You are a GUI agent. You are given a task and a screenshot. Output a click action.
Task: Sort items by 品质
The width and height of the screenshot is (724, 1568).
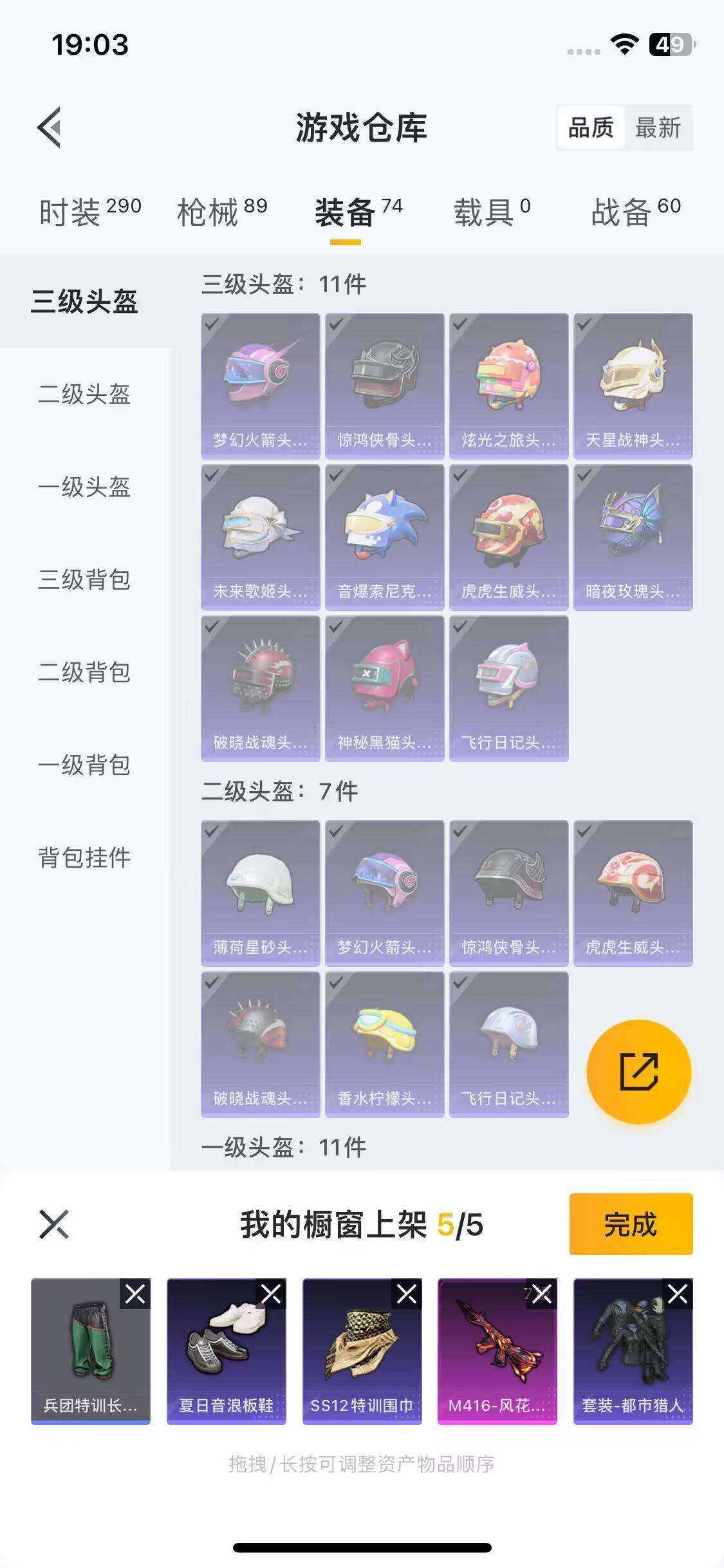coord(590,127)
